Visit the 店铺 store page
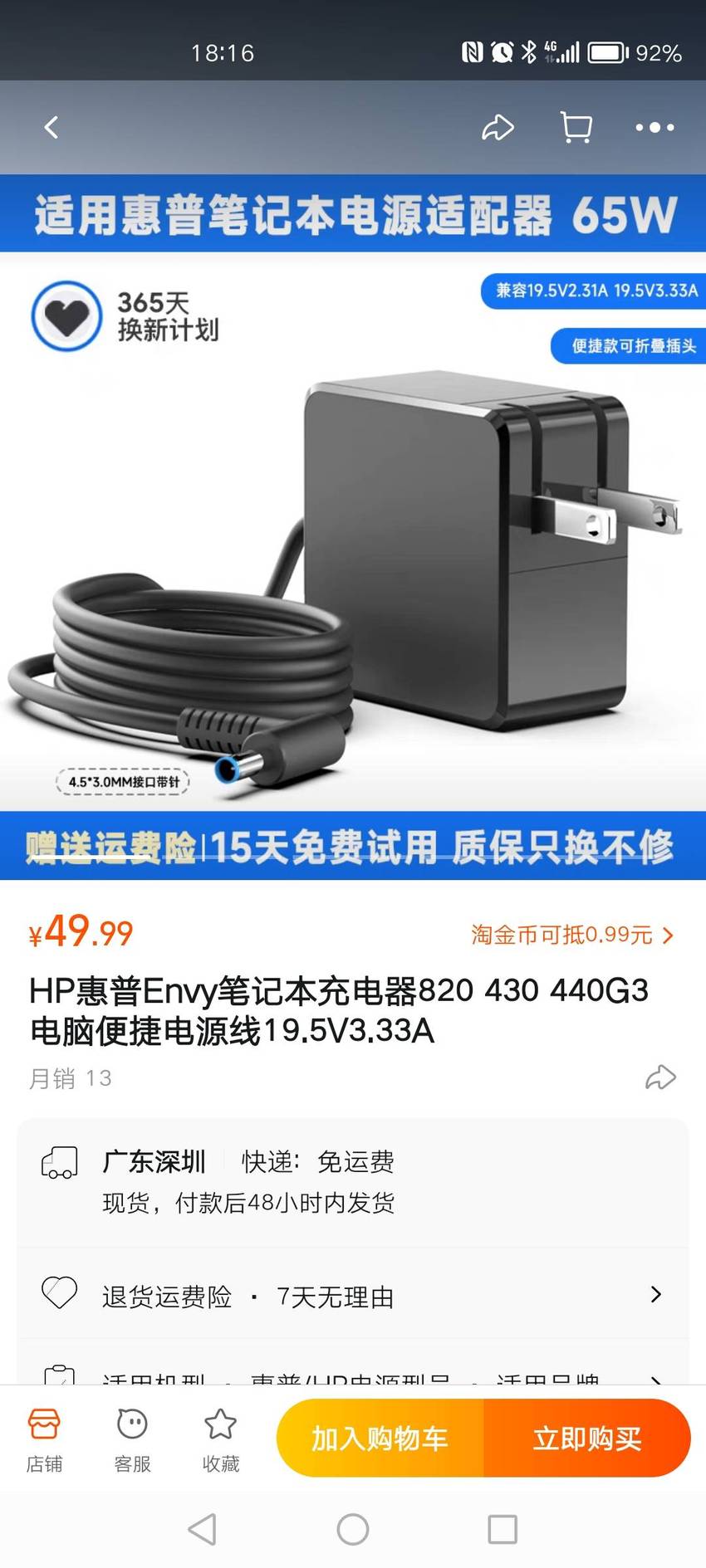 [44, 1440]
